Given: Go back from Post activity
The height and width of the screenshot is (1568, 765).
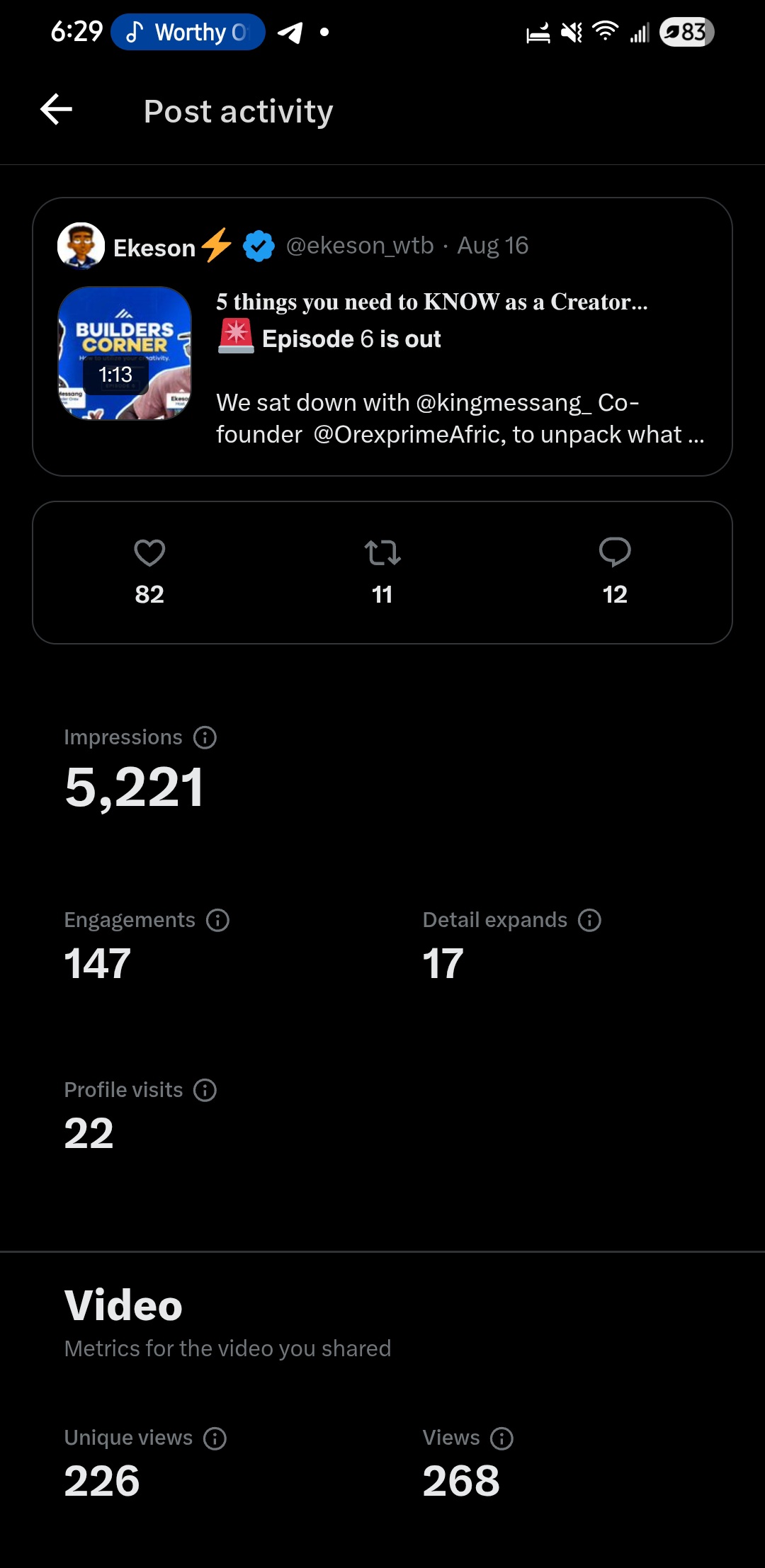Looking at the screenshot, I should point(57,110).
